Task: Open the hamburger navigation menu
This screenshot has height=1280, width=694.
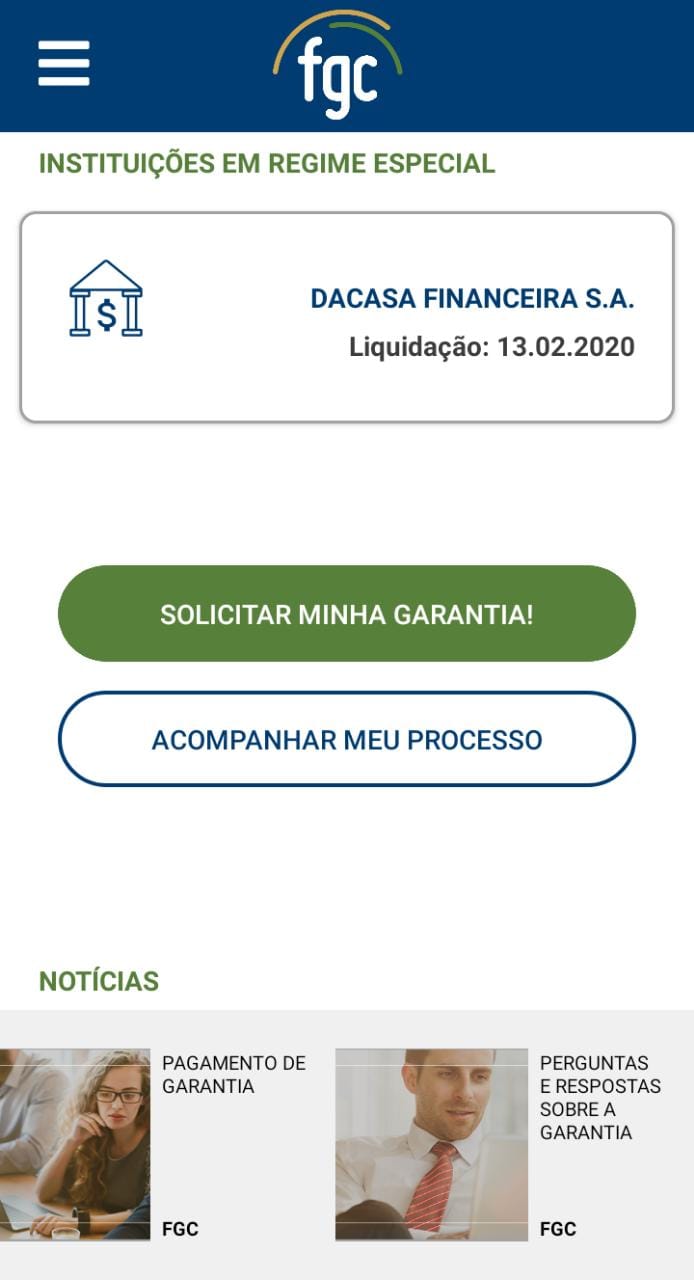Action: (x=64, y=64)
